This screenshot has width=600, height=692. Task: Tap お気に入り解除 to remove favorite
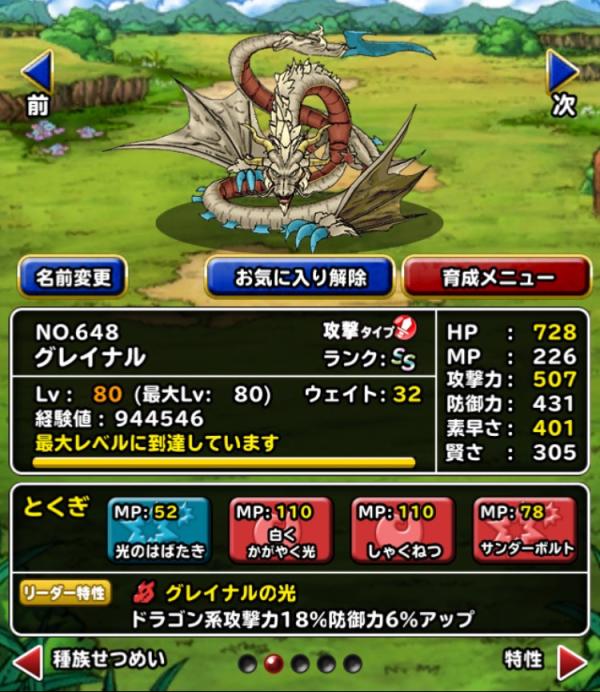pos(299,277)
